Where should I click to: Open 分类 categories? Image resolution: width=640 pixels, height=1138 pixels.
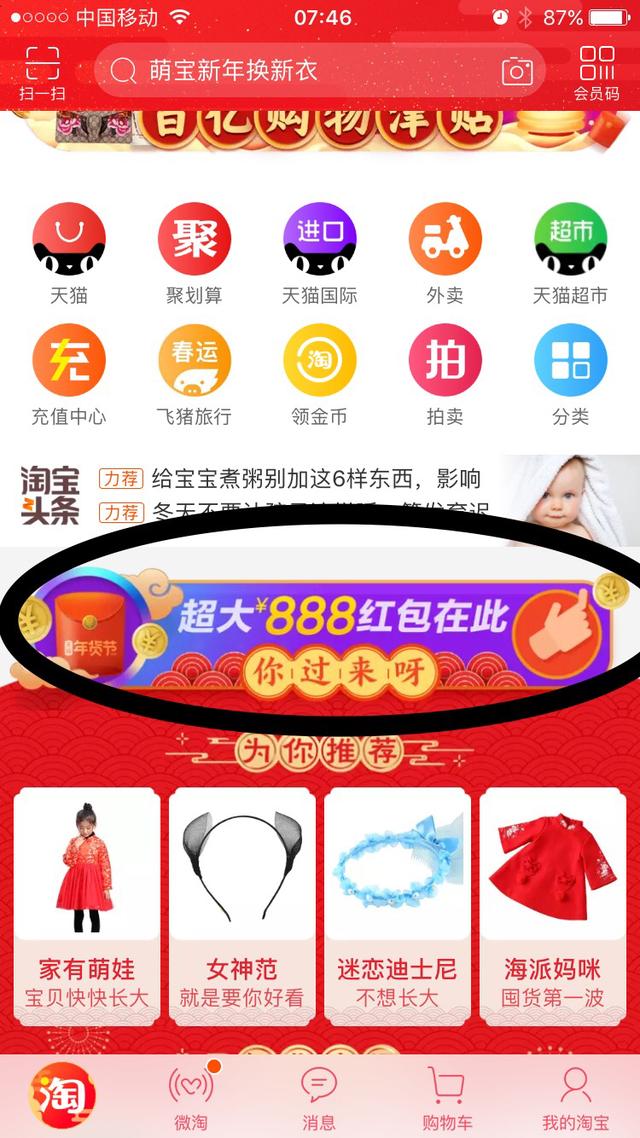(570, 373)
